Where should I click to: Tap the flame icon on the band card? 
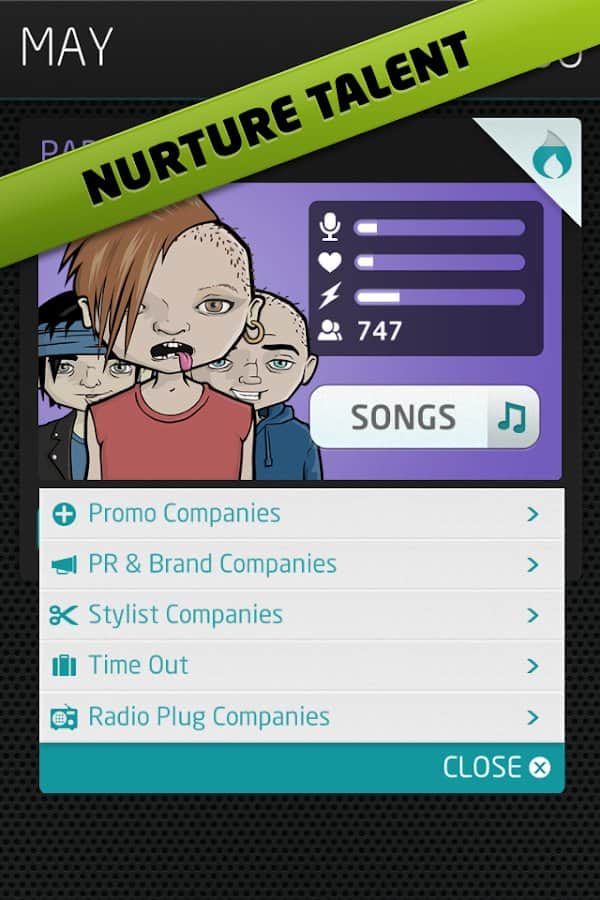click(x=550, y=159)
